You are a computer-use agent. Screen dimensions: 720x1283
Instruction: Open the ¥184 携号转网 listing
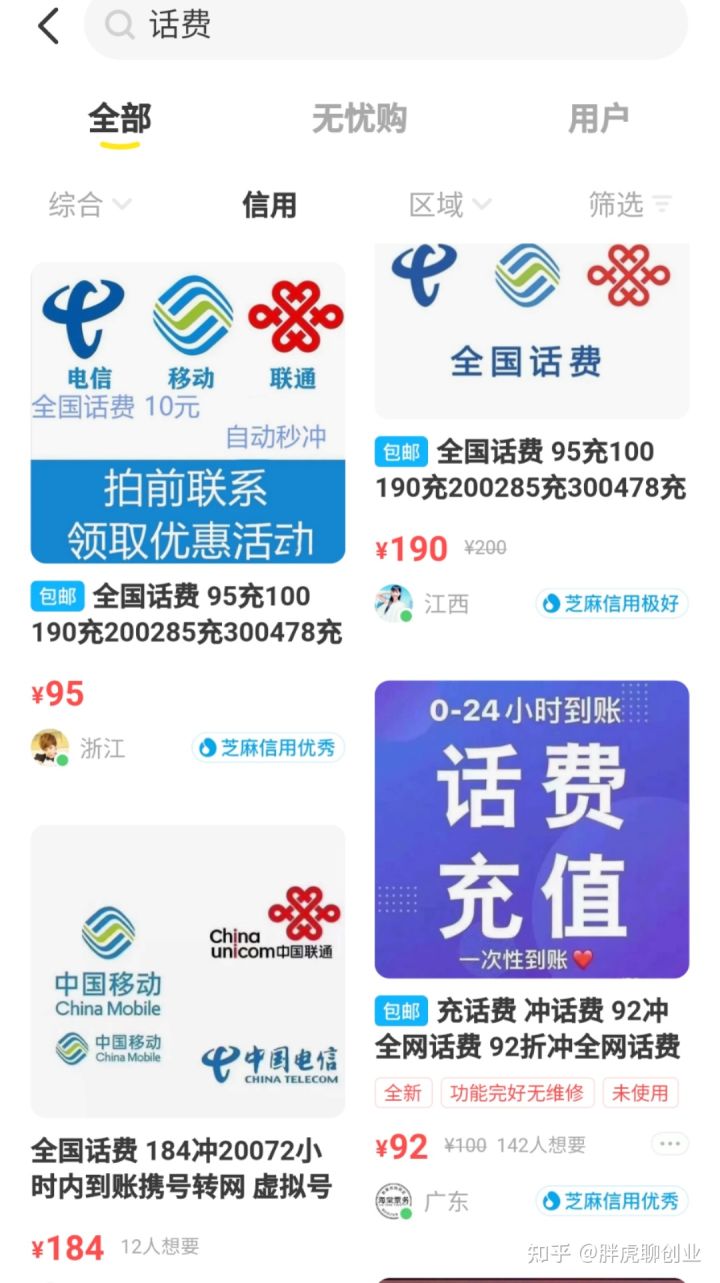tap(187, 1045)
